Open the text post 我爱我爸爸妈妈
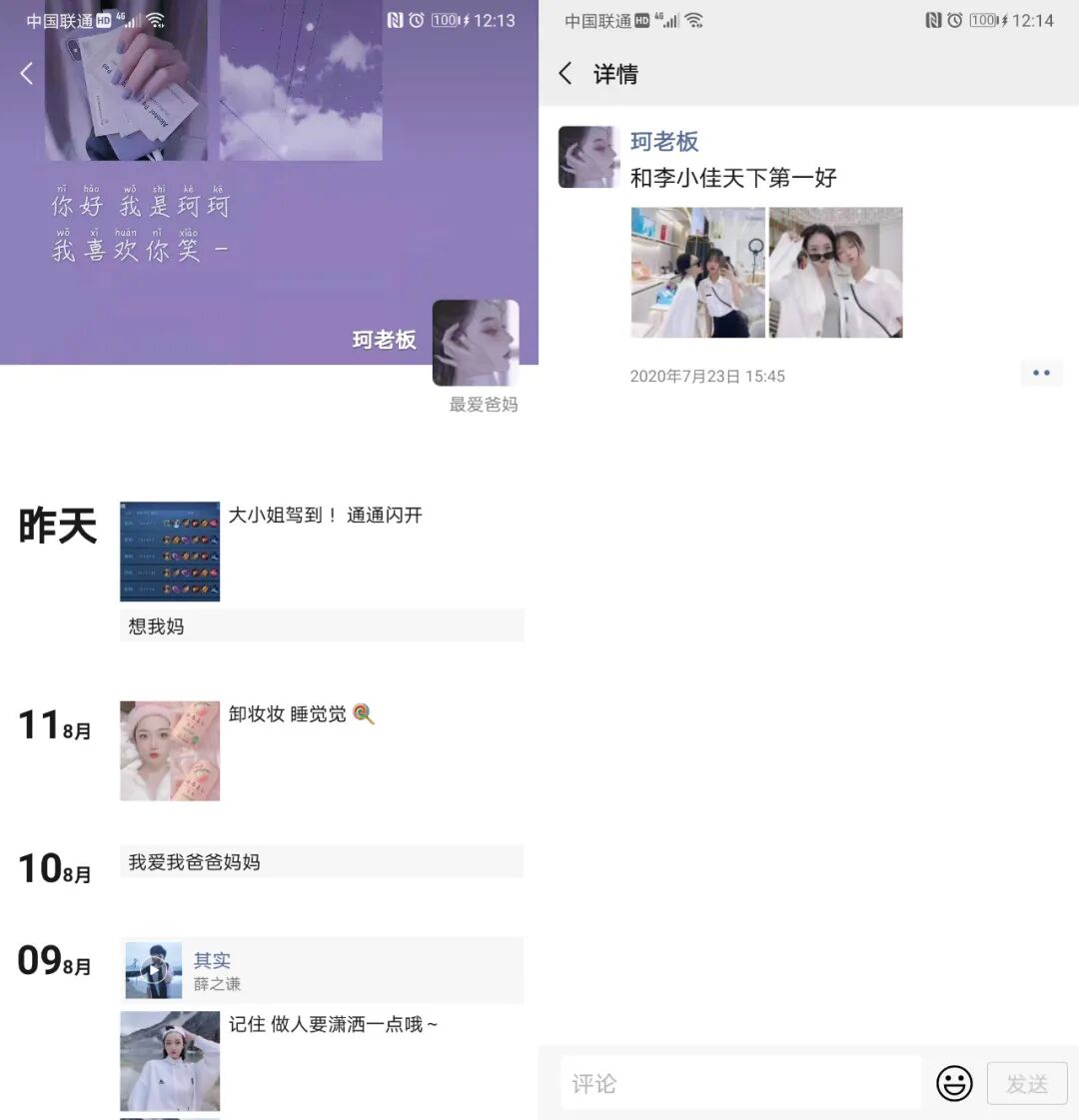This screenshot has width=1079, height=1120. [320, 862]
